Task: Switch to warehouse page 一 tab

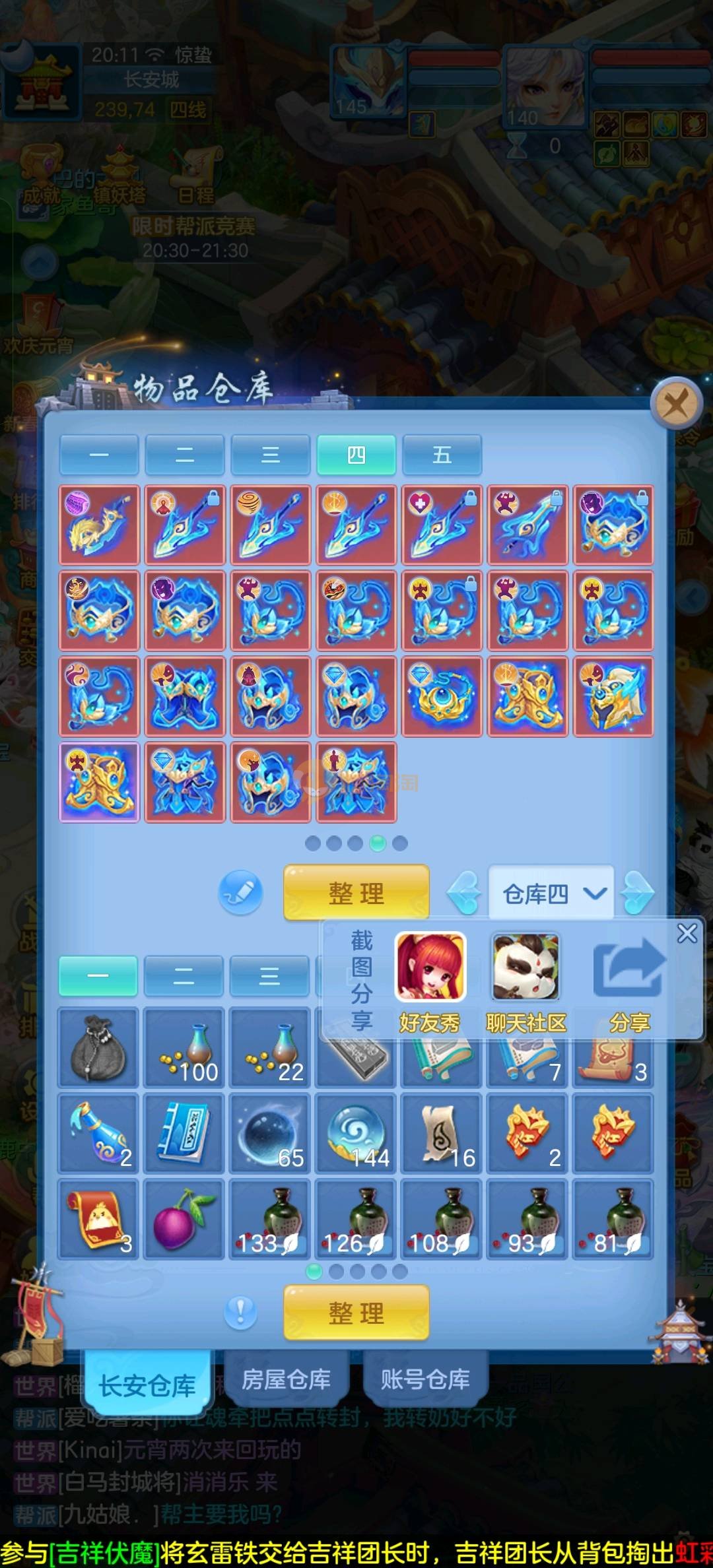Action: pyautogui.click(x=99, y=455)
